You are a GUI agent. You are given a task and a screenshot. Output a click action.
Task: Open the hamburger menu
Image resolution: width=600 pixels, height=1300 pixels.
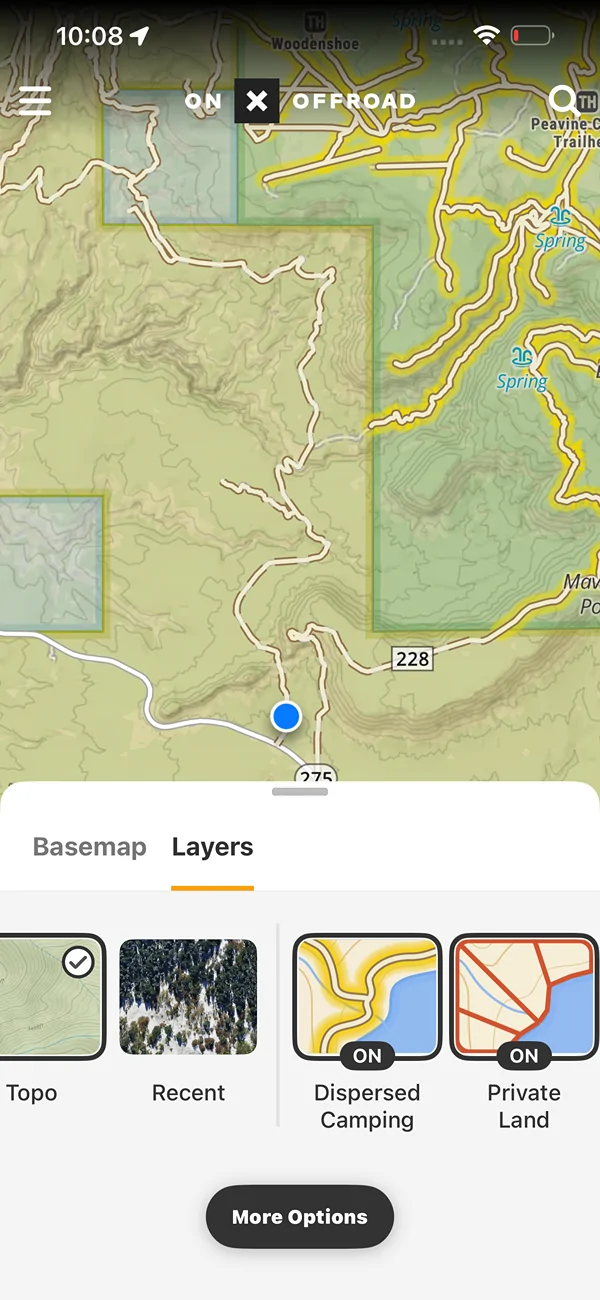pyautogui.click(x=35, y=101)
